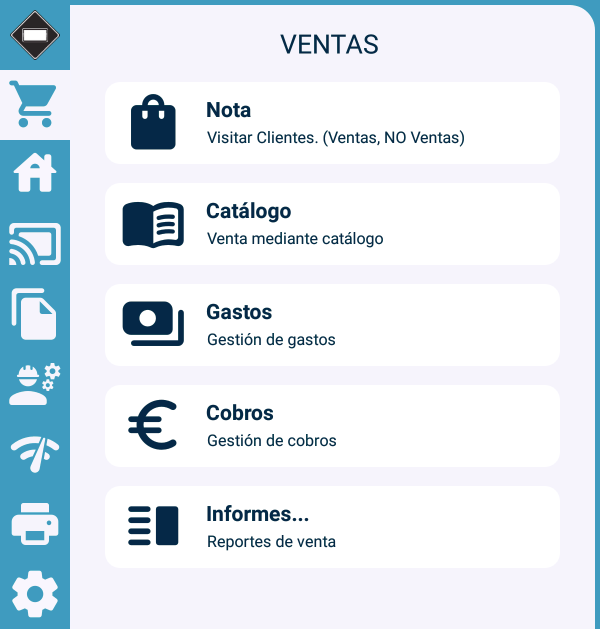Screen dimensions: 600x629
Task: Open Cobros payment collection
Action: click(x=331, y=426)
